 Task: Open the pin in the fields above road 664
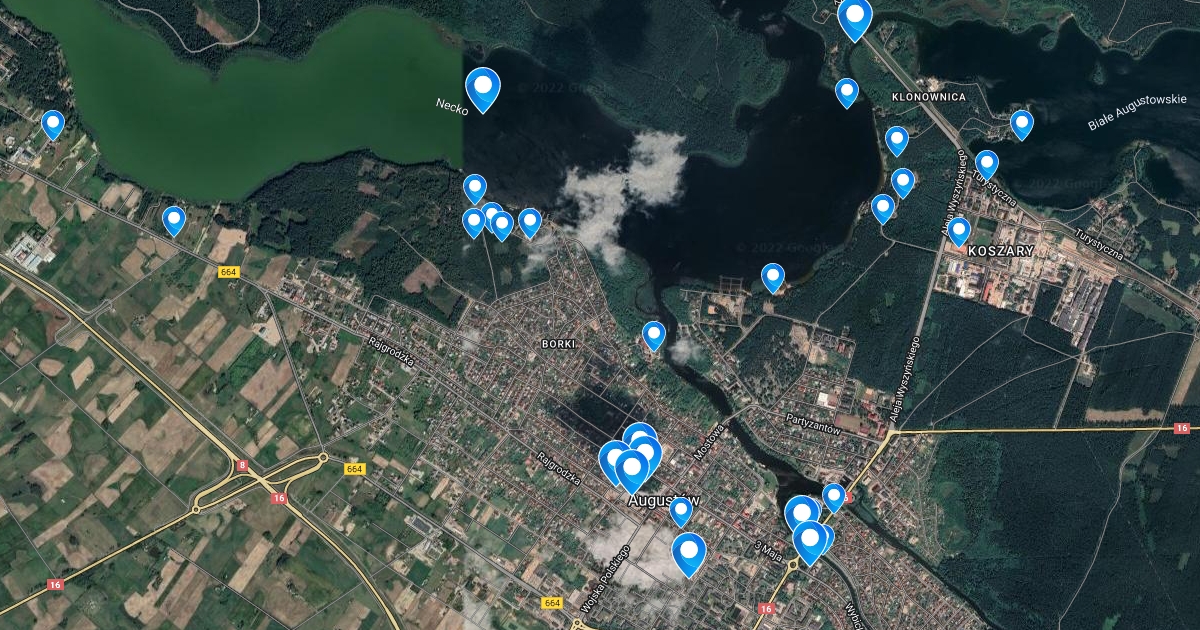click(174, 219)
